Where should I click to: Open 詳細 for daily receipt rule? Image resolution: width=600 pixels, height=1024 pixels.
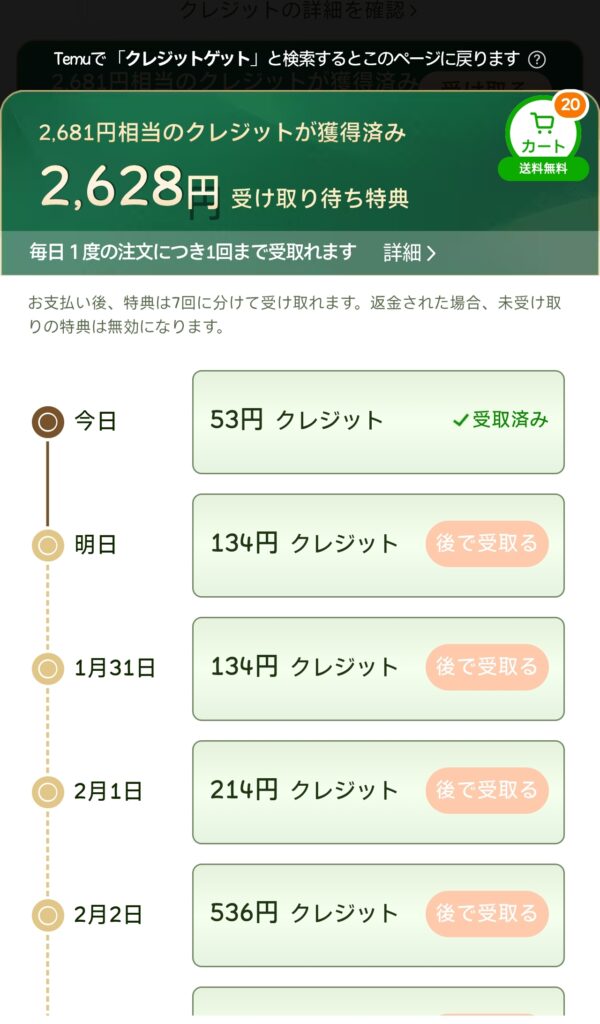pyautogui.click(x=410, y=253)
